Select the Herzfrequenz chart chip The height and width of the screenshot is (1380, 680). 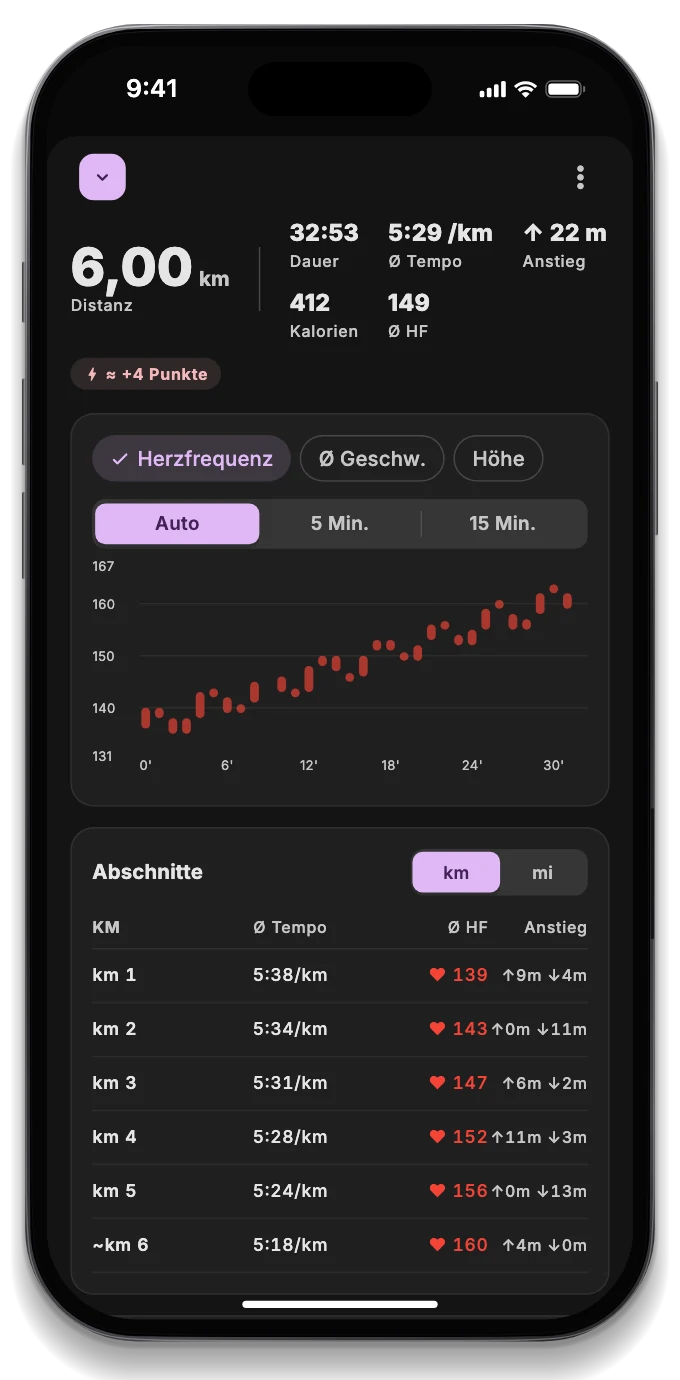(191, 459)
